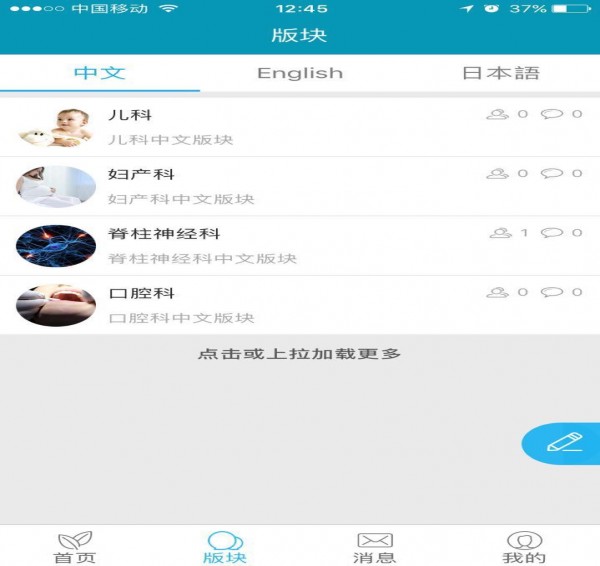Open the 消息 tab
Screen dimensions: 600x566
[x=374, y=547]
